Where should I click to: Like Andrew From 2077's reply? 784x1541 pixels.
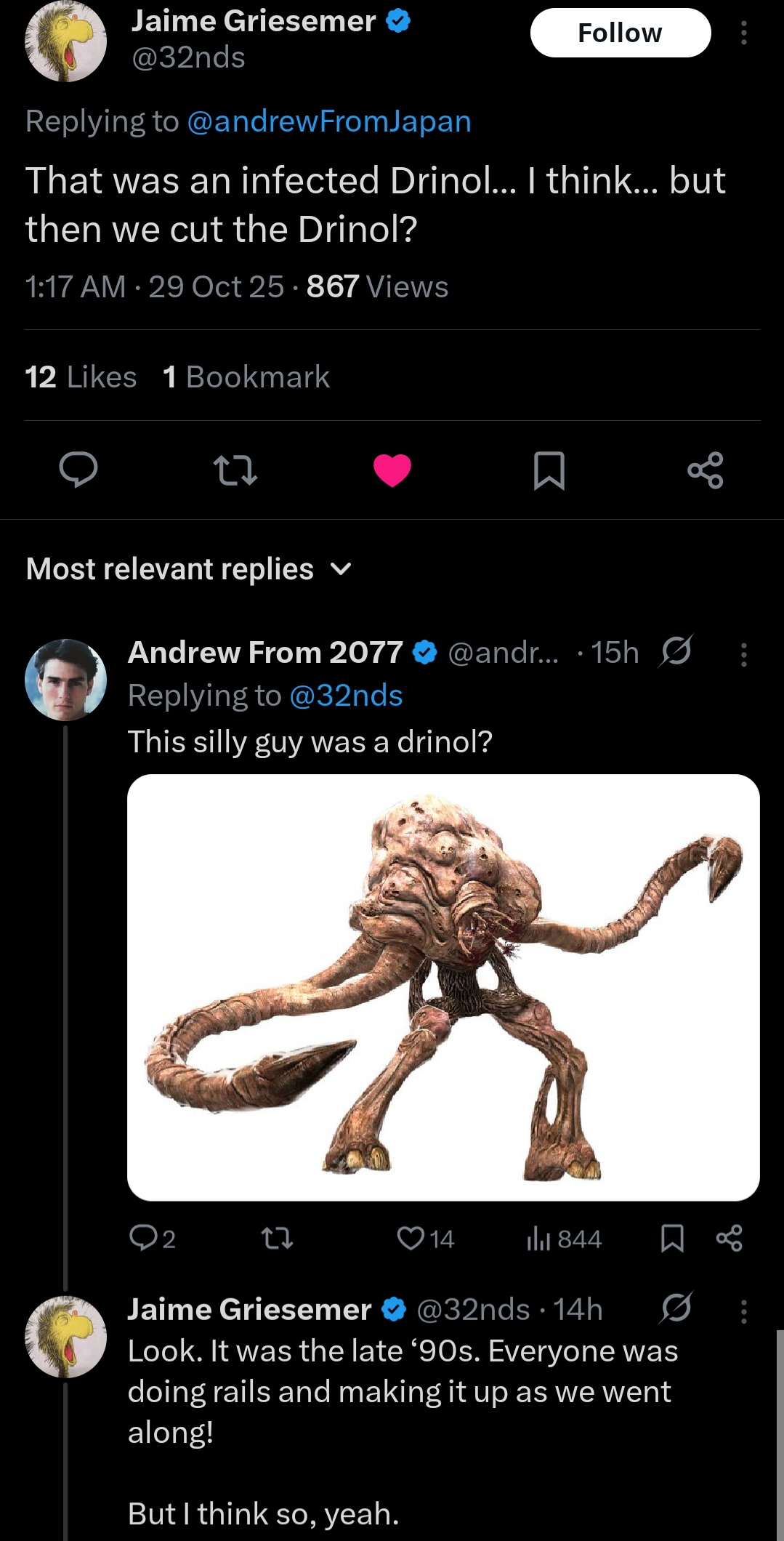tap(426, 1238)
